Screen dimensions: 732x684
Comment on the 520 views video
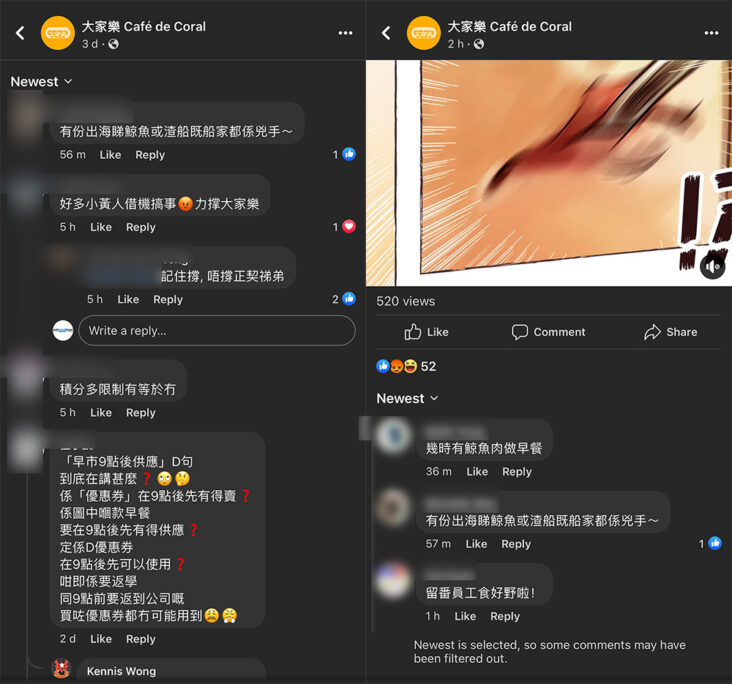(548, 332)
